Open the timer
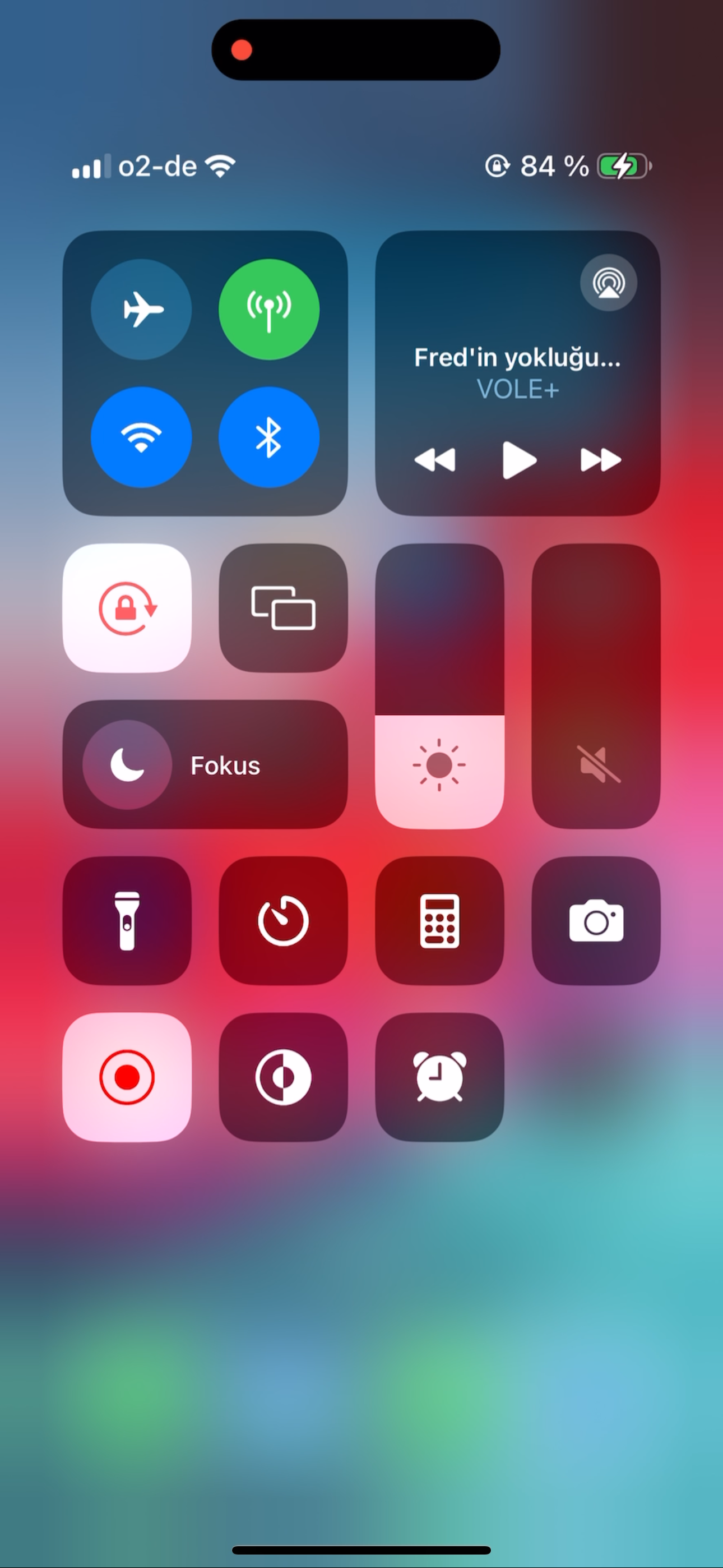The height and width of the screenshot is (1568, 723). click(284, 921)
